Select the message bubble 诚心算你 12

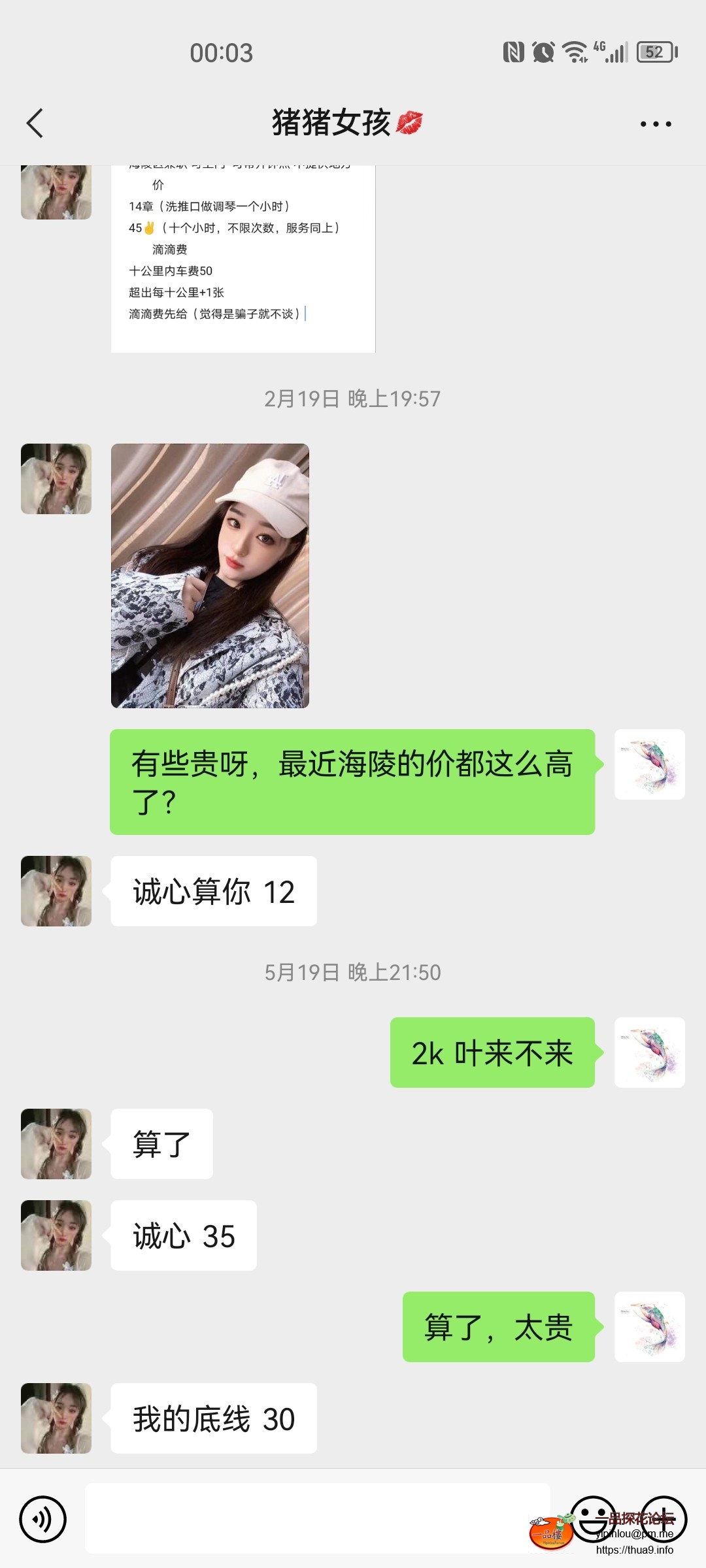click(213, 890)
